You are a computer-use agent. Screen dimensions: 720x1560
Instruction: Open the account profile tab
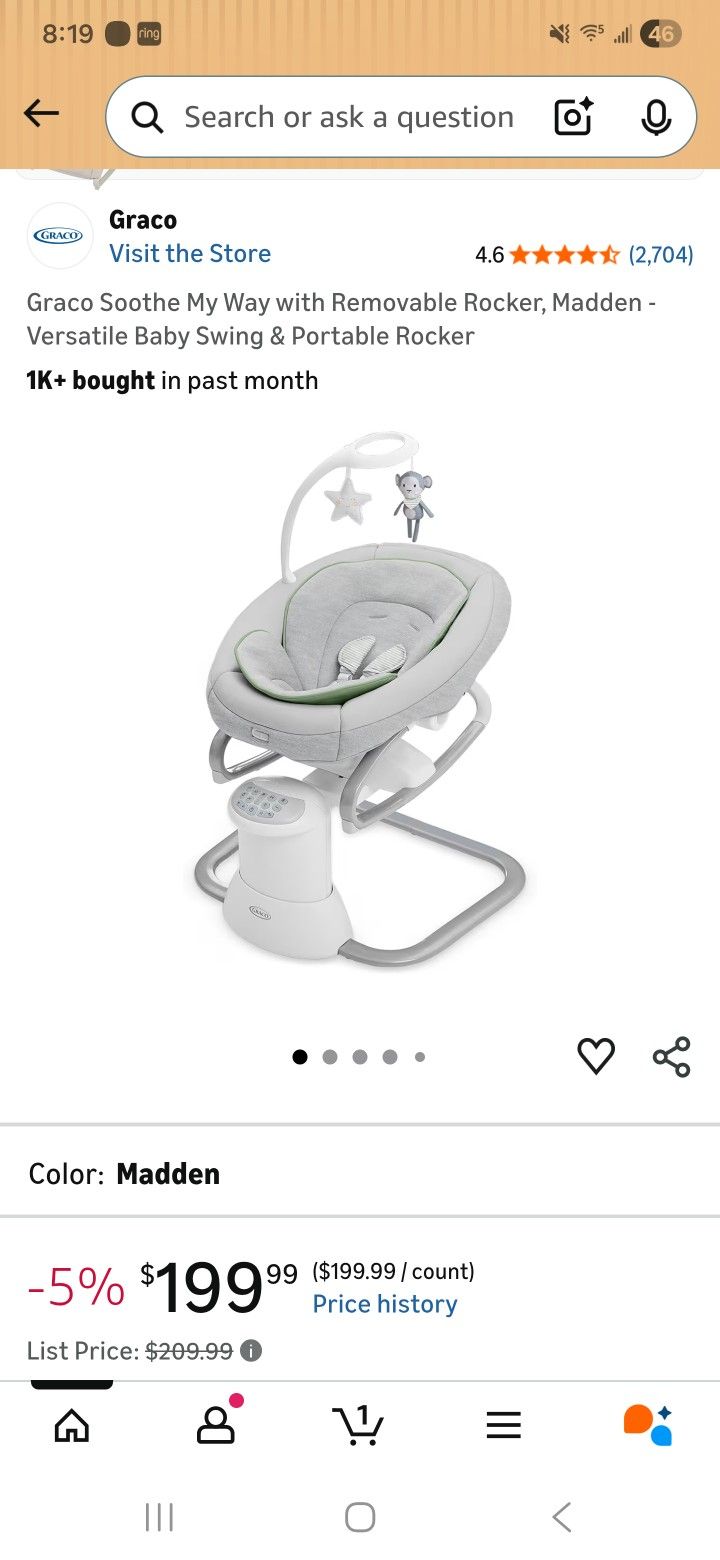coord(216,1425)
